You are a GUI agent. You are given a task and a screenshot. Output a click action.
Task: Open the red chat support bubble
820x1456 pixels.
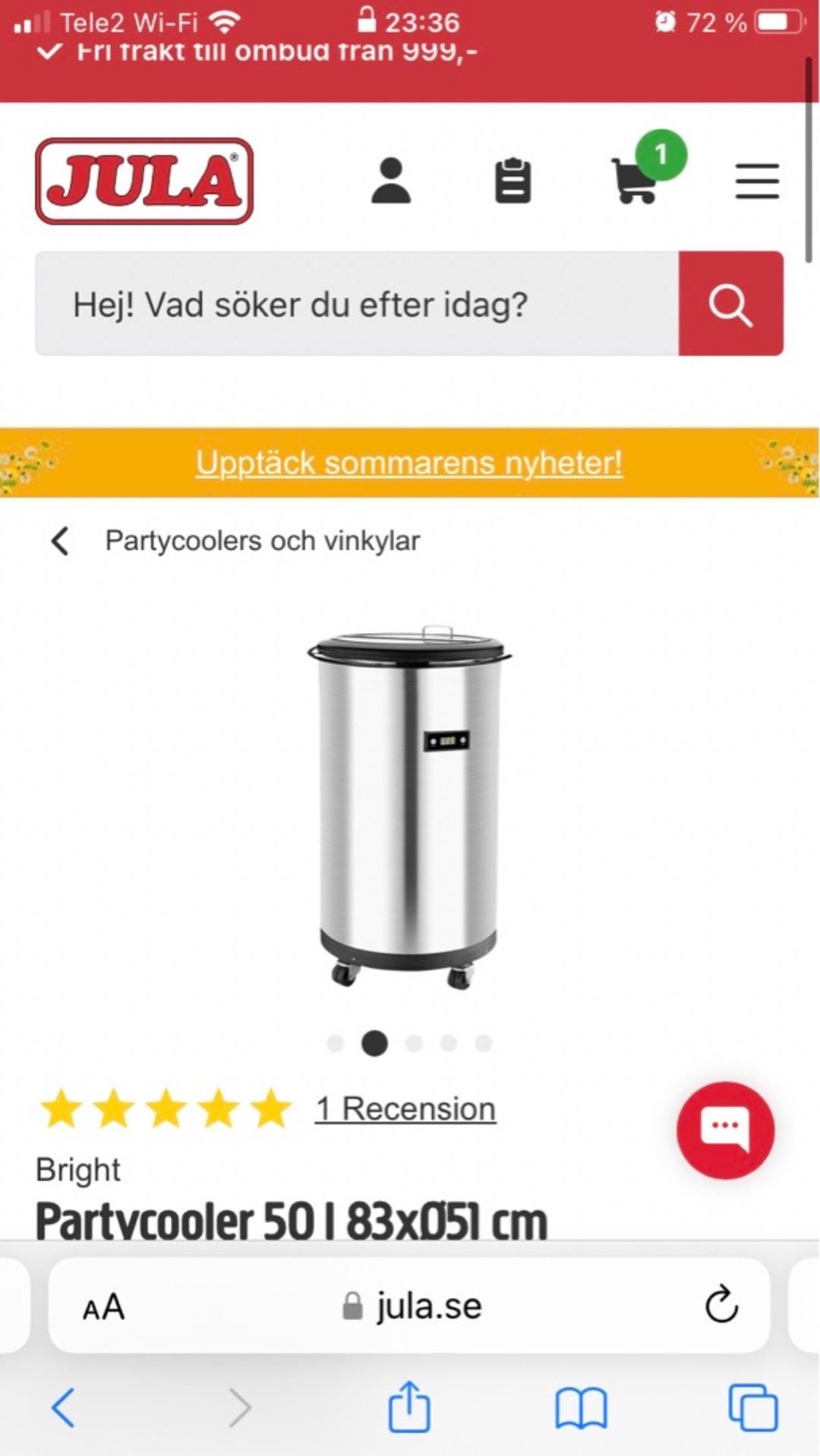725,1130
